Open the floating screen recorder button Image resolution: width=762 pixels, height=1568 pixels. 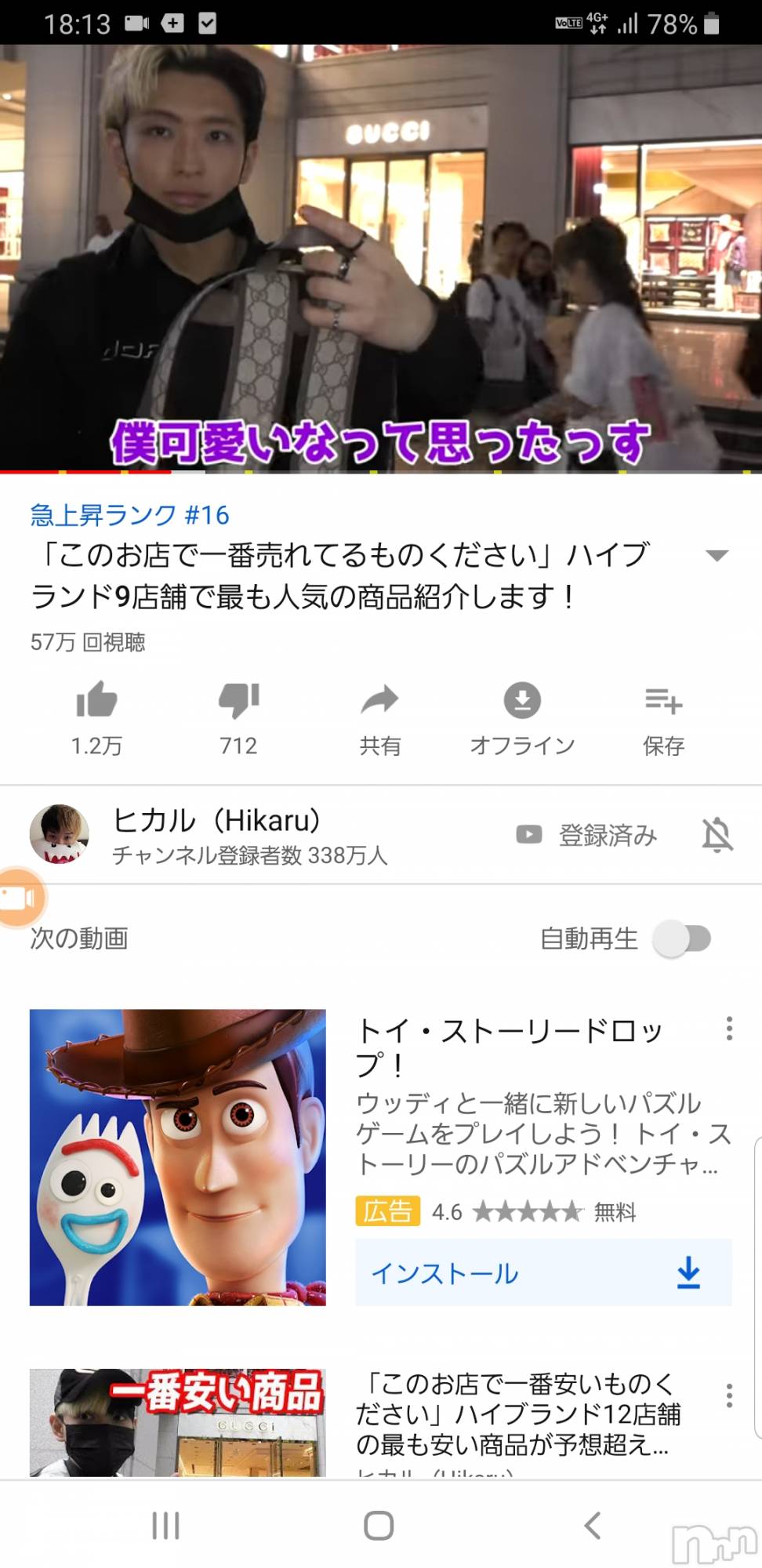(x=19, y=898)
